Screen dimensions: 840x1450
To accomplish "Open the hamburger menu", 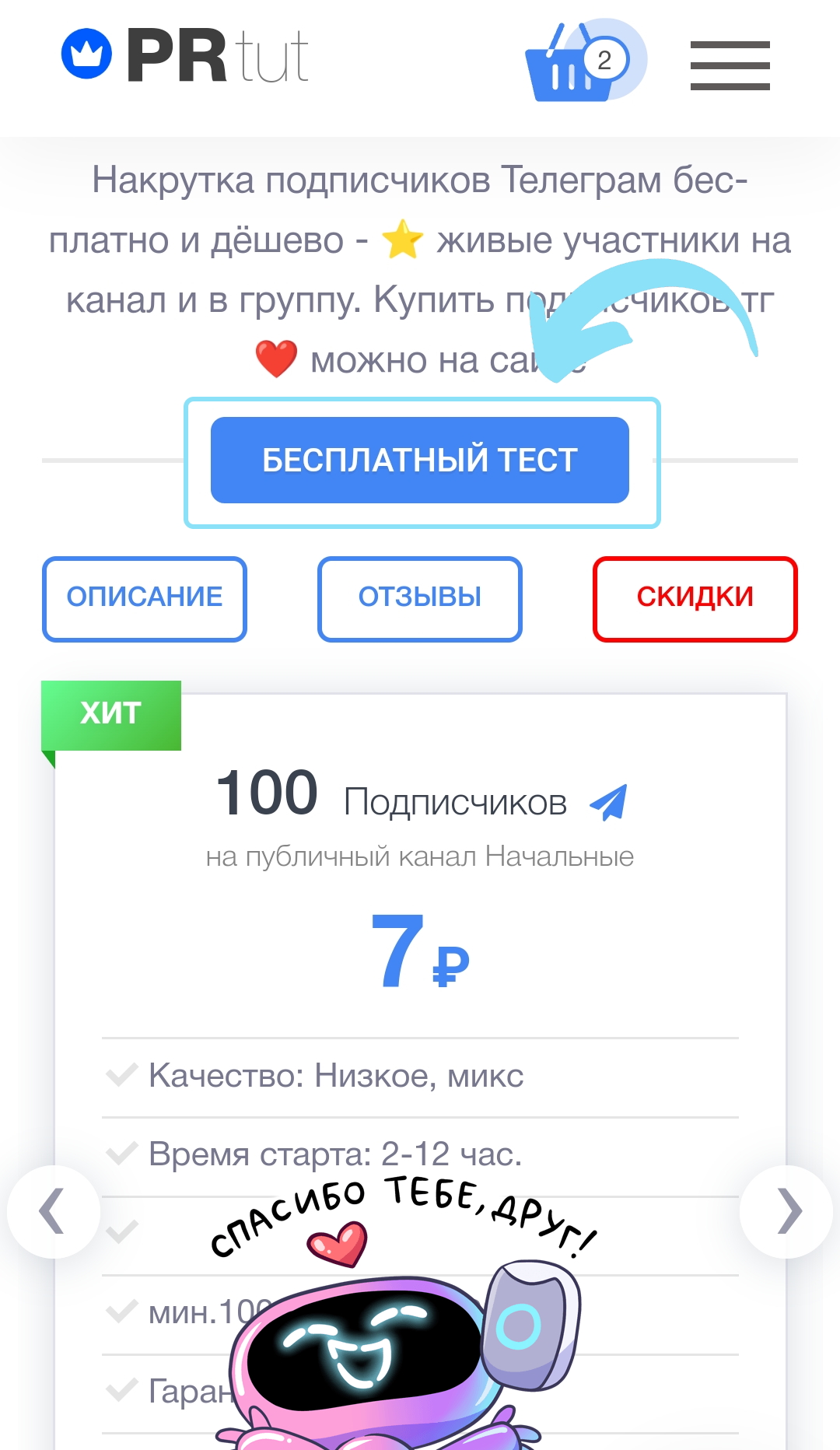I will [730, 65].
